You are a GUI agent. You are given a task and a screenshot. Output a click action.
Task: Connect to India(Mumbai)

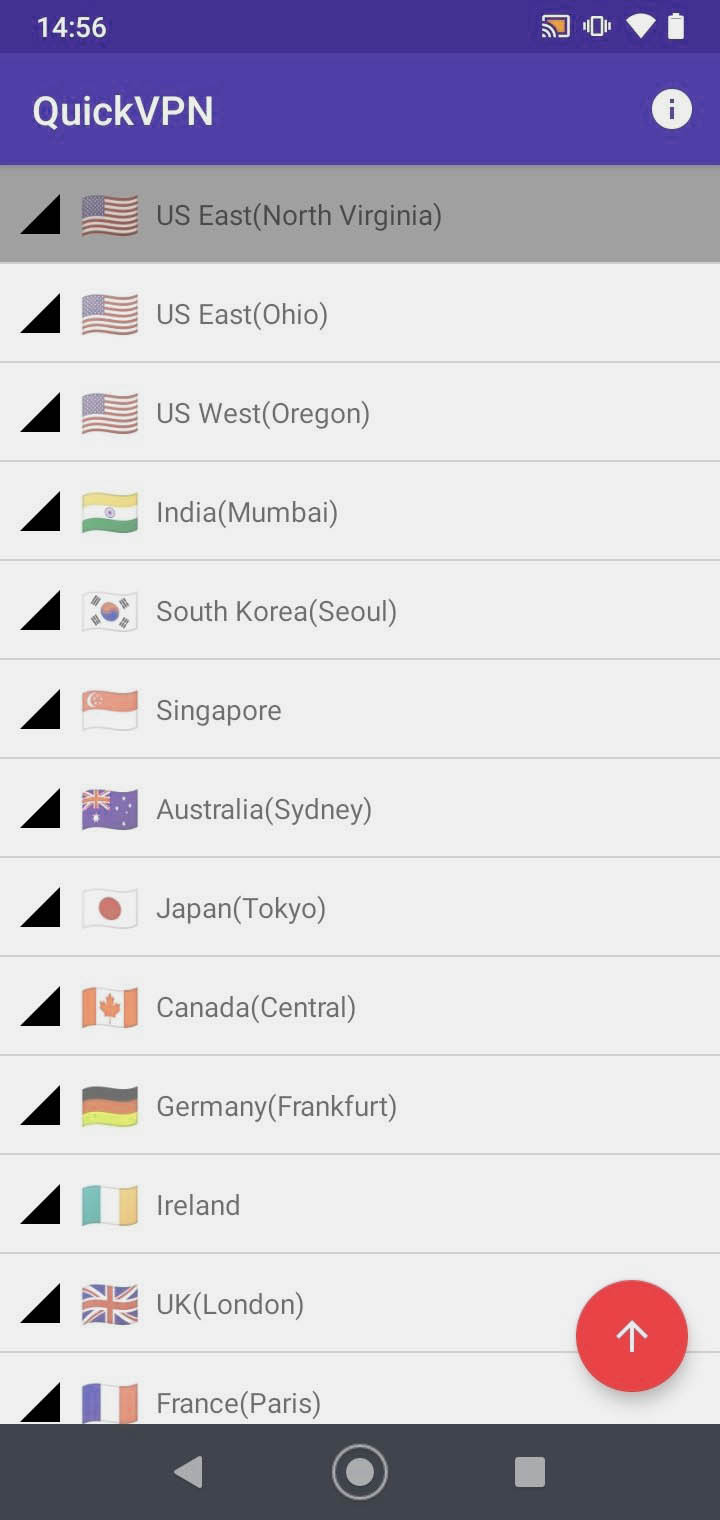click(360, 512)
